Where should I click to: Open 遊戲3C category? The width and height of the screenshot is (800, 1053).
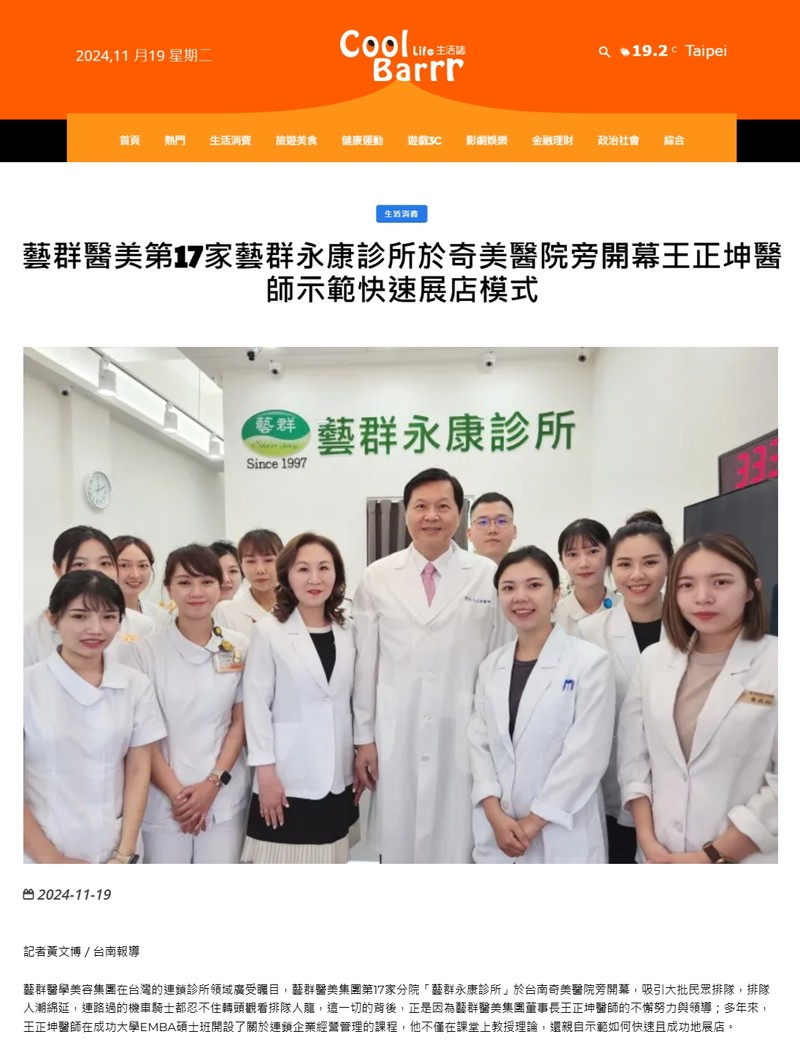pos(424,141)
